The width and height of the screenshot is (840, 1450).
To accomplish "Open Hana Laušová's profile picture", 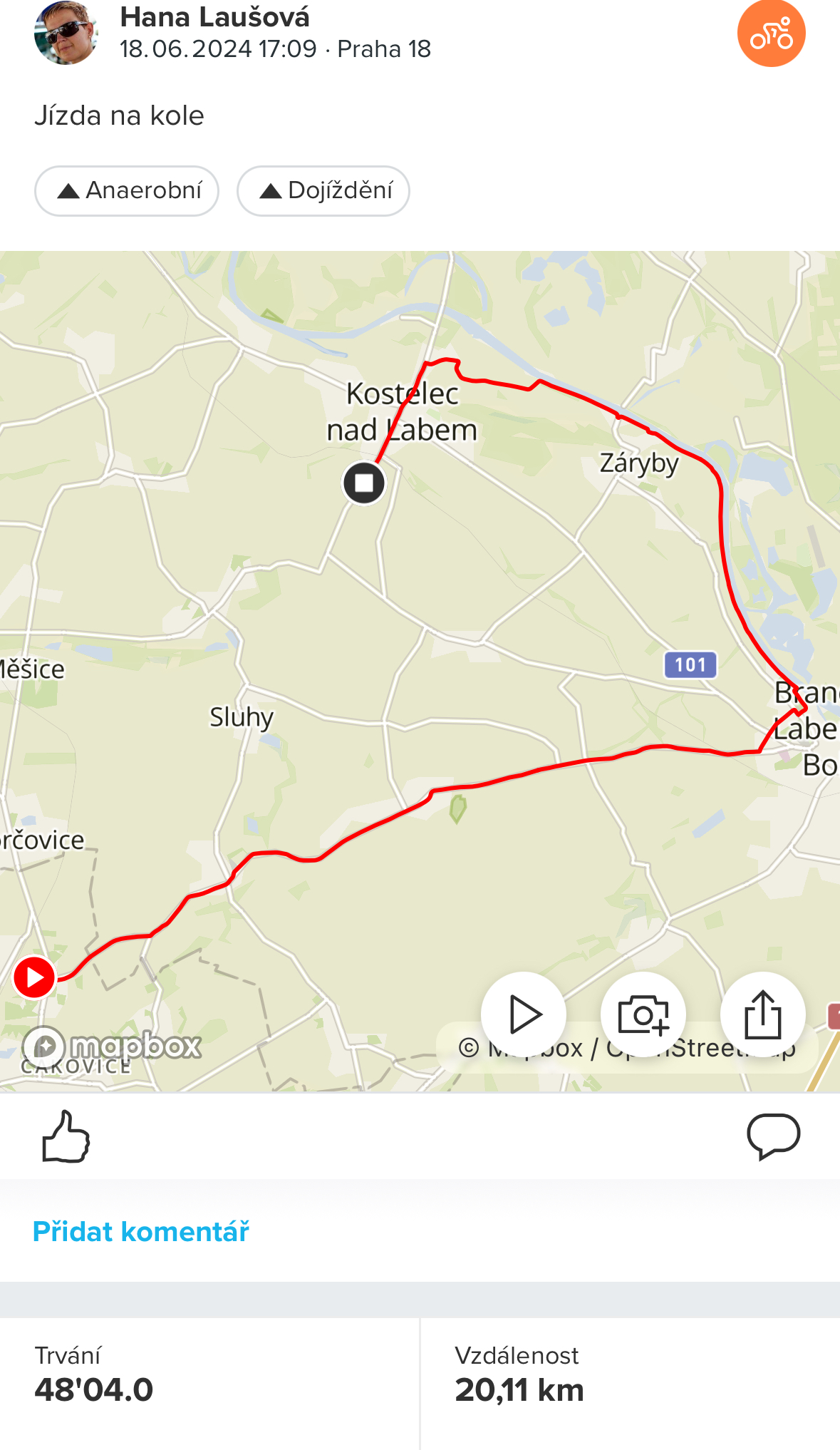I will (66, 34).
